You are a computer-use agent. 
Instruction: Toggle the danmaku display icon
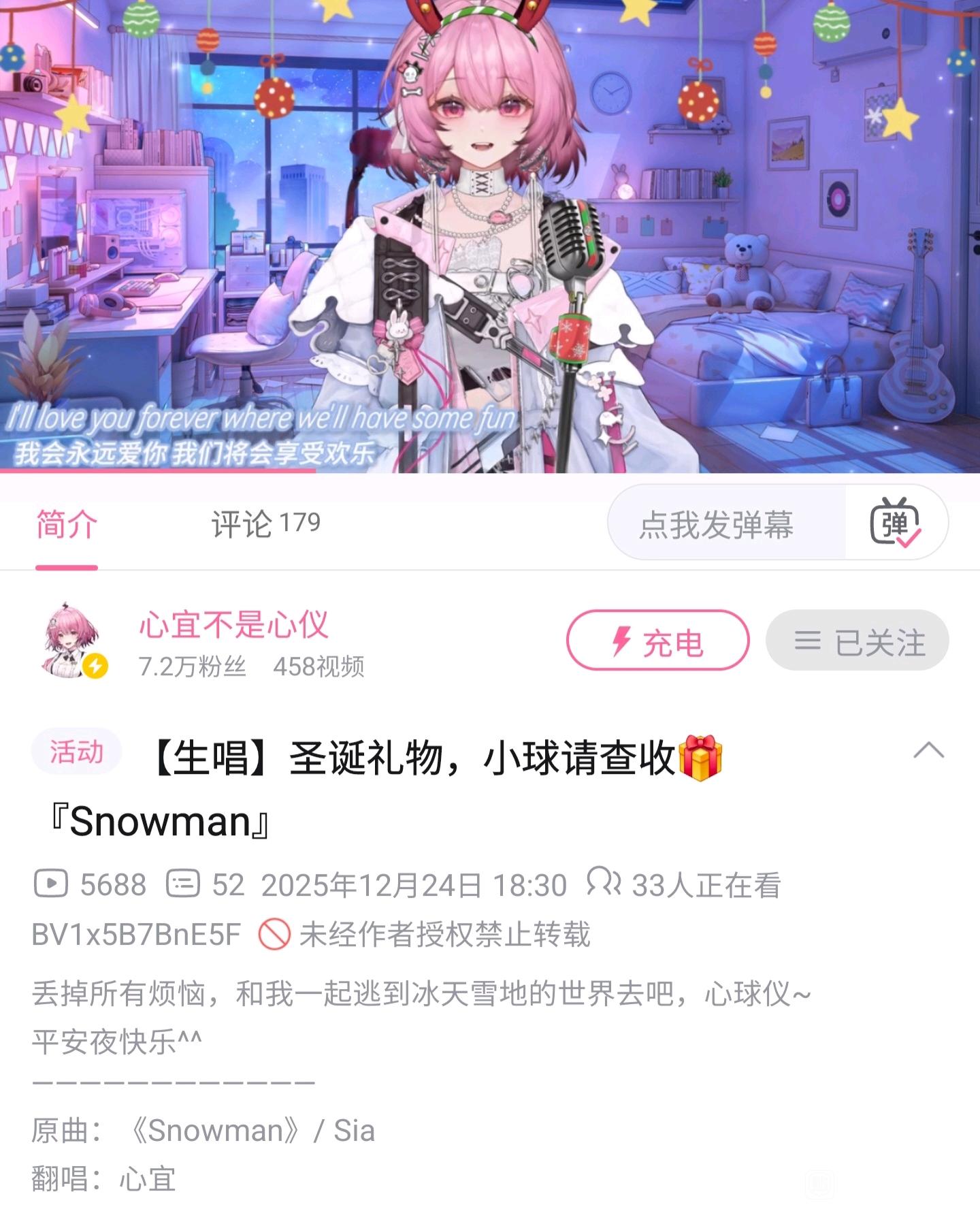[x=896, y=523]
